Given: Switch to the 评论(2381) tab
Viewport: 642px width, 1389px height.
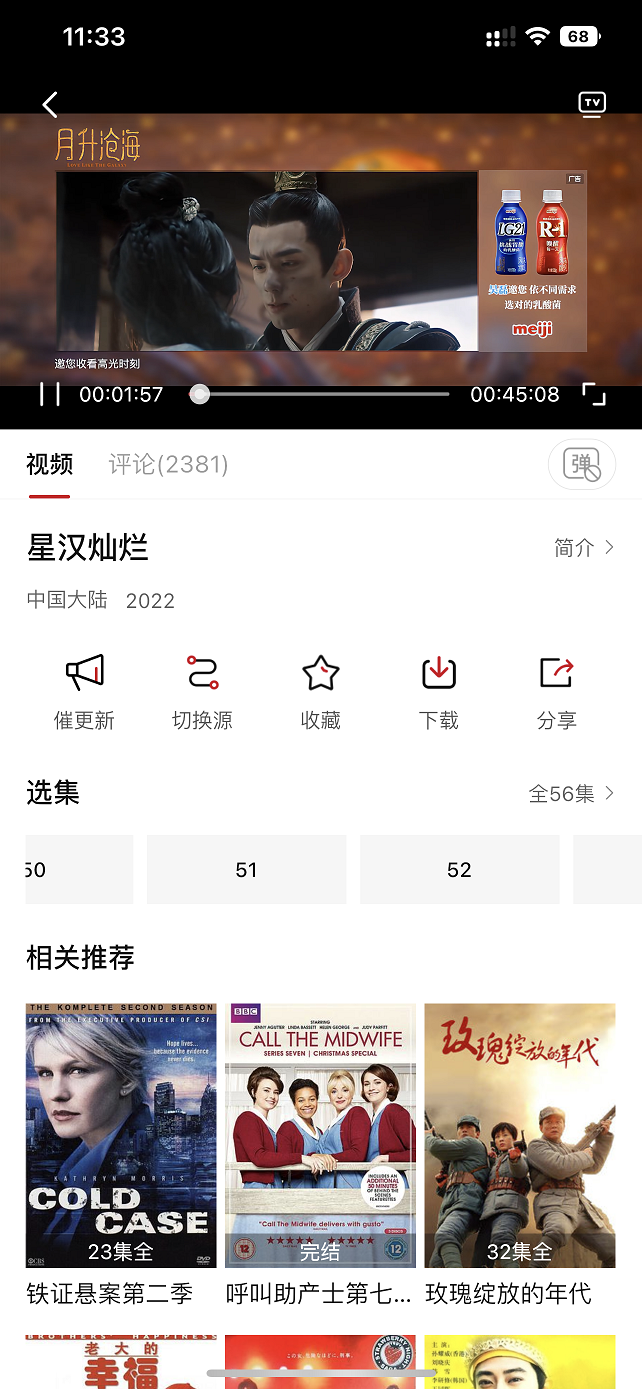Looking at the screenshot, I should (168, 464).
